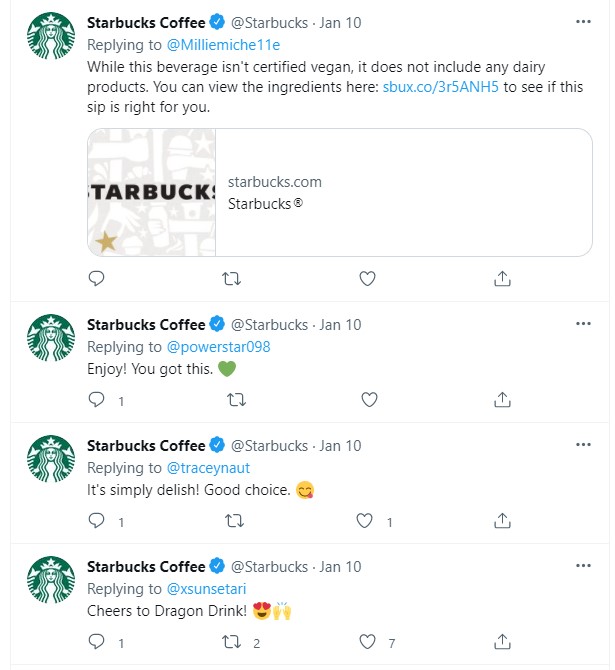Share the 'It's simply delish' tweet
This screenshot has width=615, height=670.
pos(504,520)
